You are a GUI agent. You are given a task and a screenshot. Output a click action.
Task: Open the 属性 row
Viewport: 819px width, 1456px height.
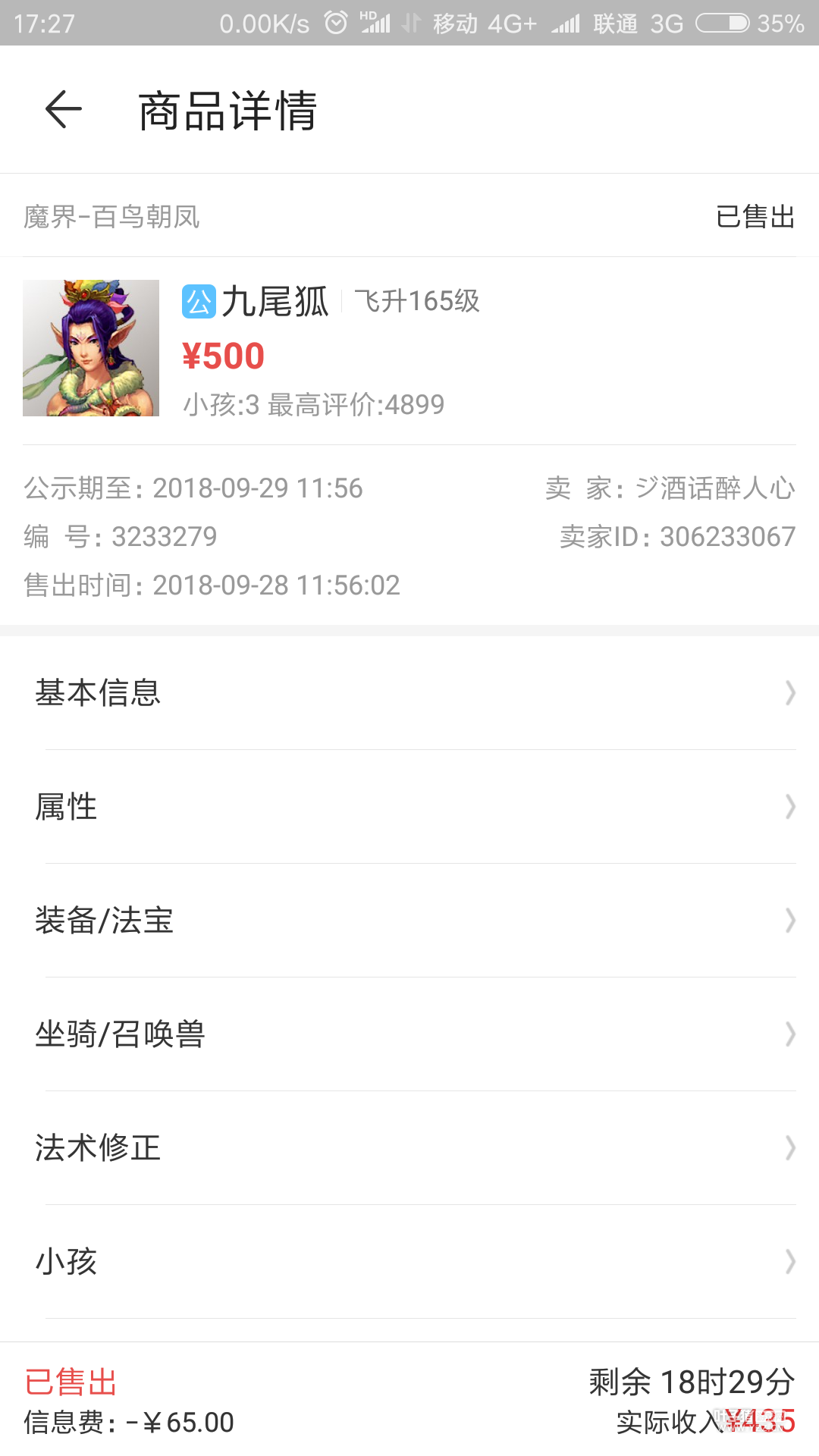point(409,806)
